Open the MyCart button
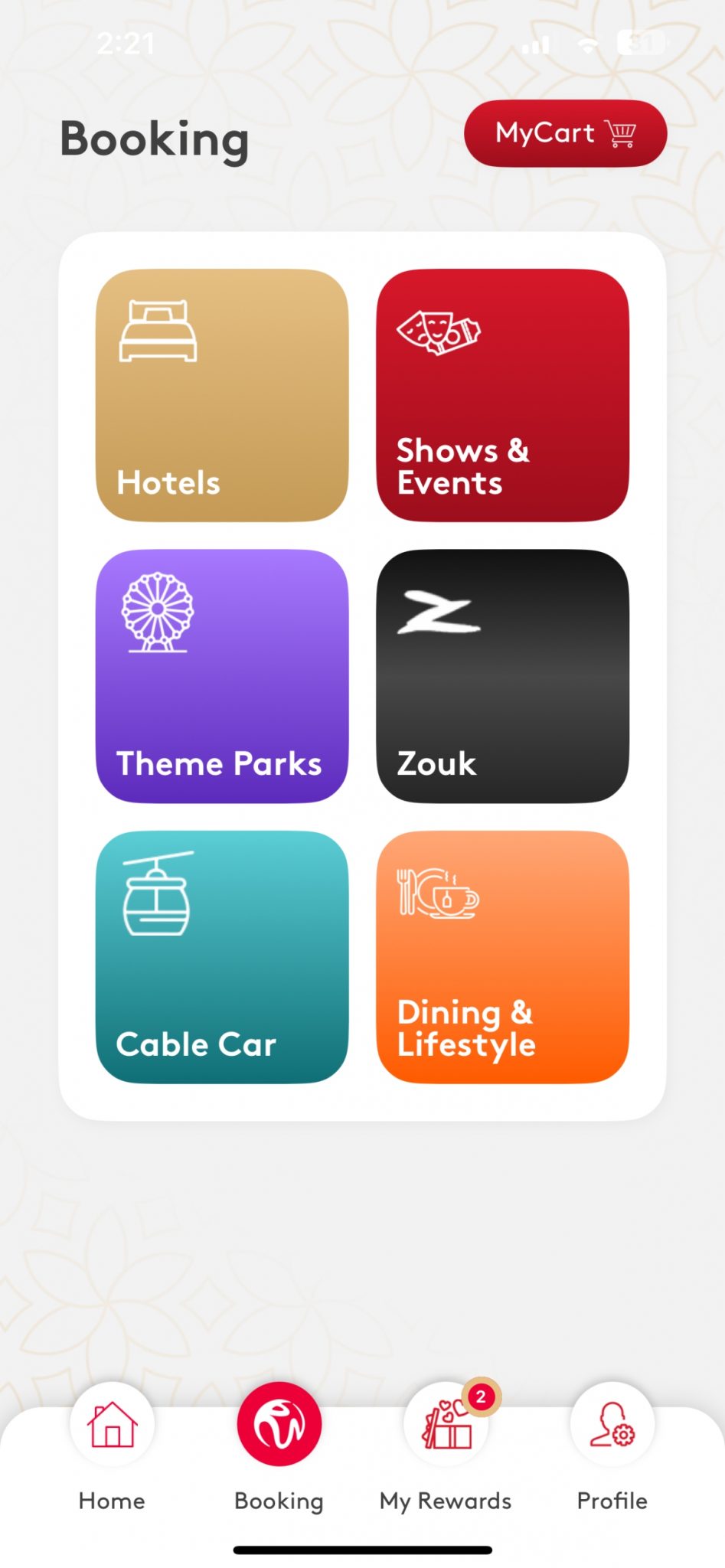The height and width of the screenshot is (1568, 725). click(565, 133)
